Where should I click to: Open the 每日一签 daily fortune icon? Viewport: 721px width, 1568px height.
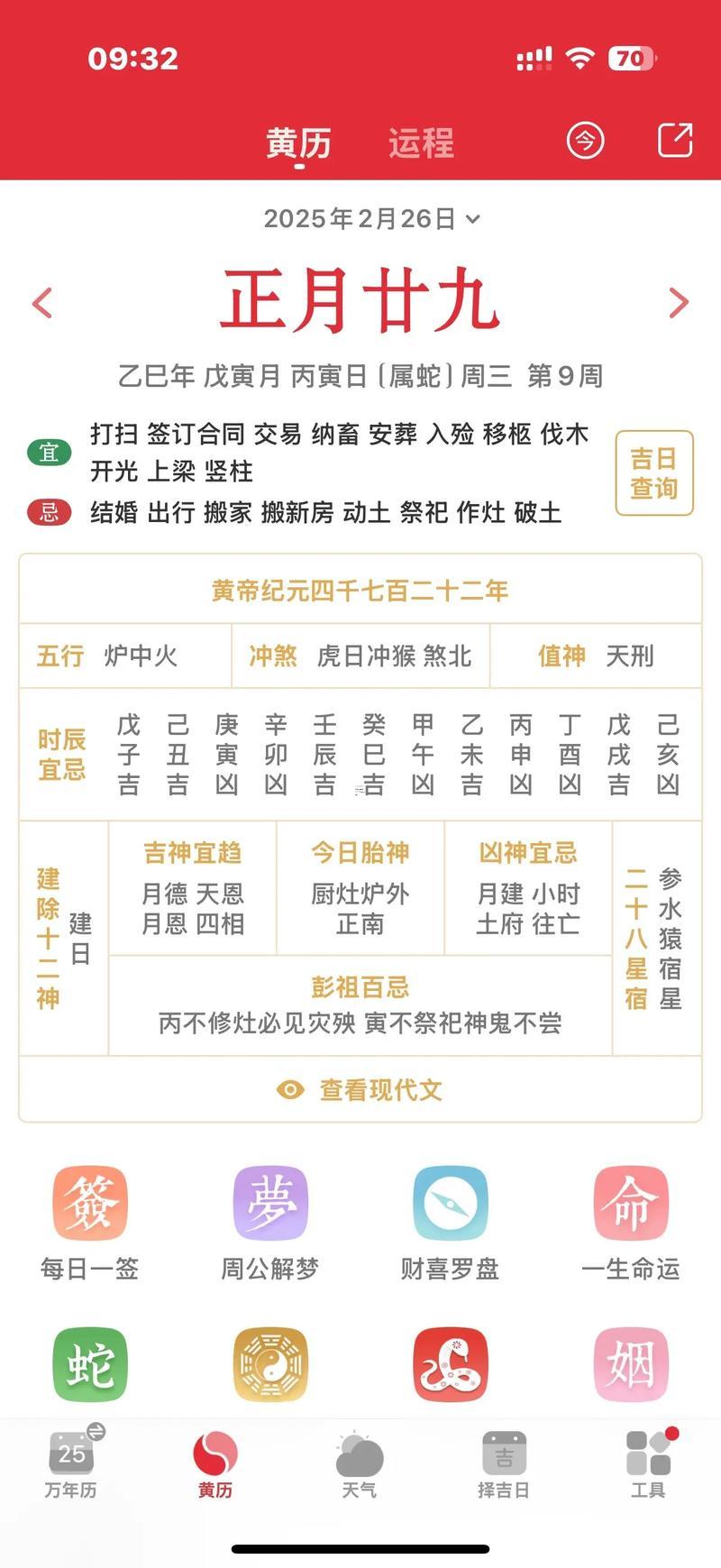[89, 1204]
